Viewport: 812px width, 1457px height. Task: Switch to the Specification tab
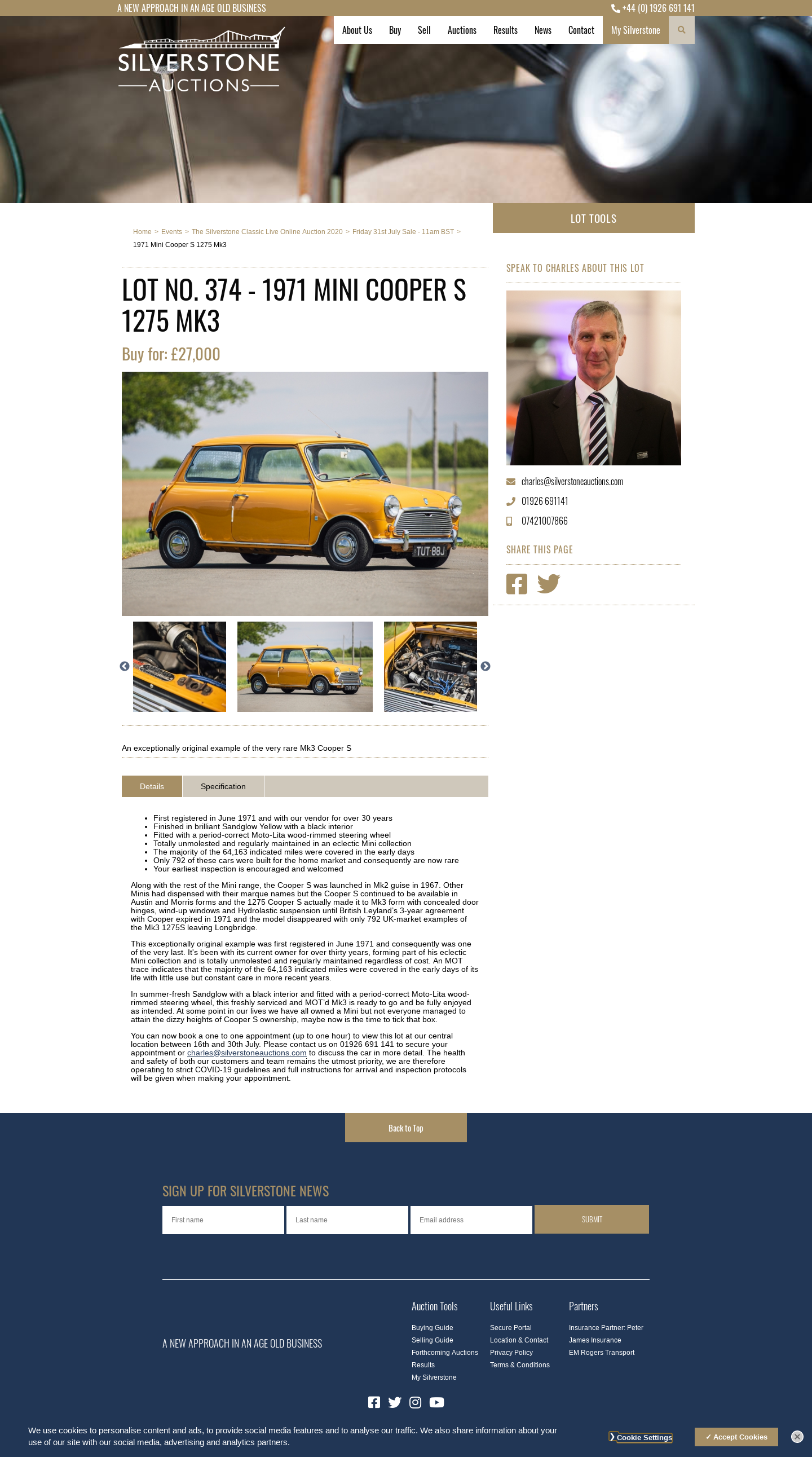pyautogui.click(x=223, y=786)
